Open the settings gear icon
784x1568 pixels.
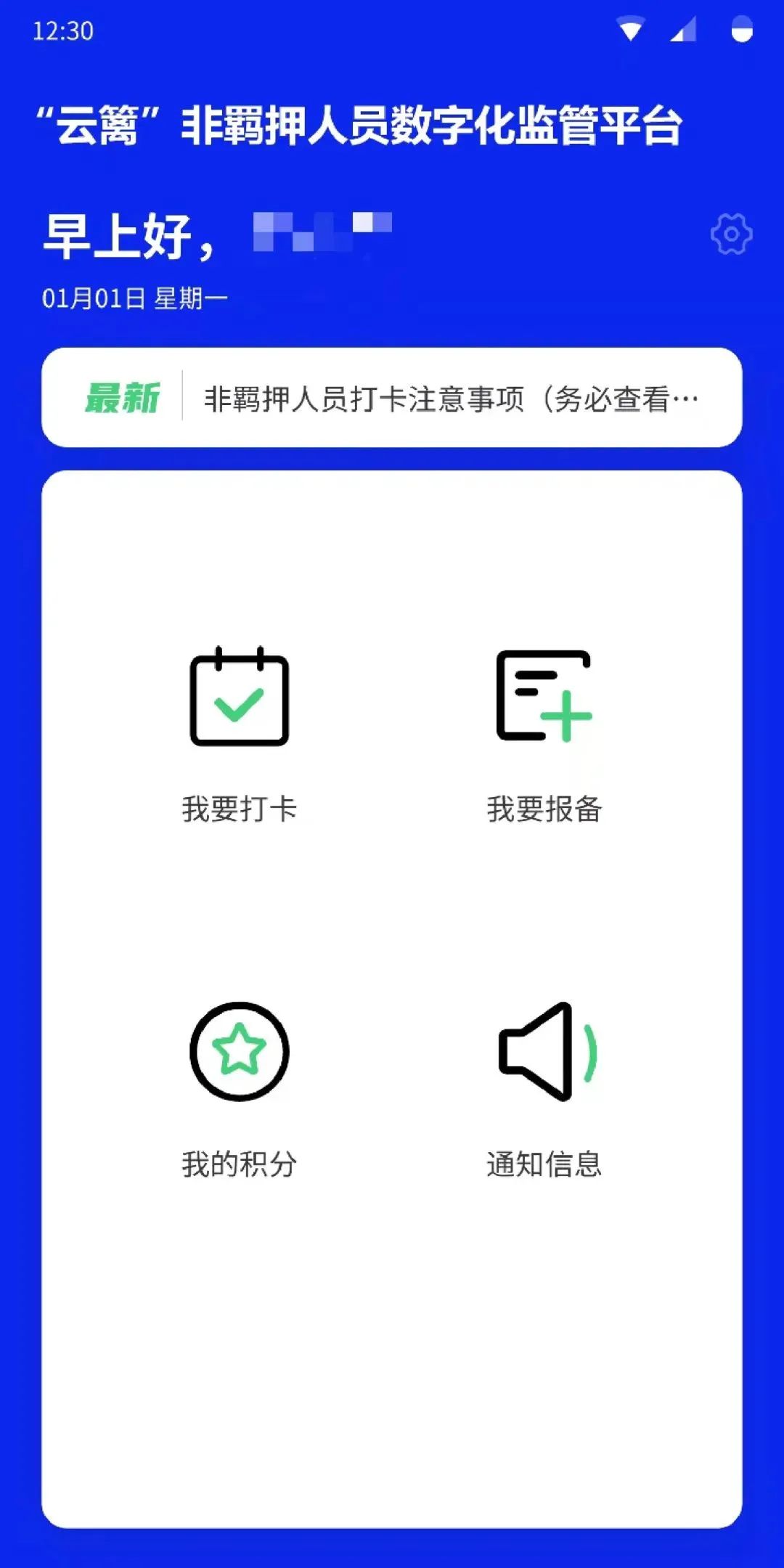click(x=731, y=234)
